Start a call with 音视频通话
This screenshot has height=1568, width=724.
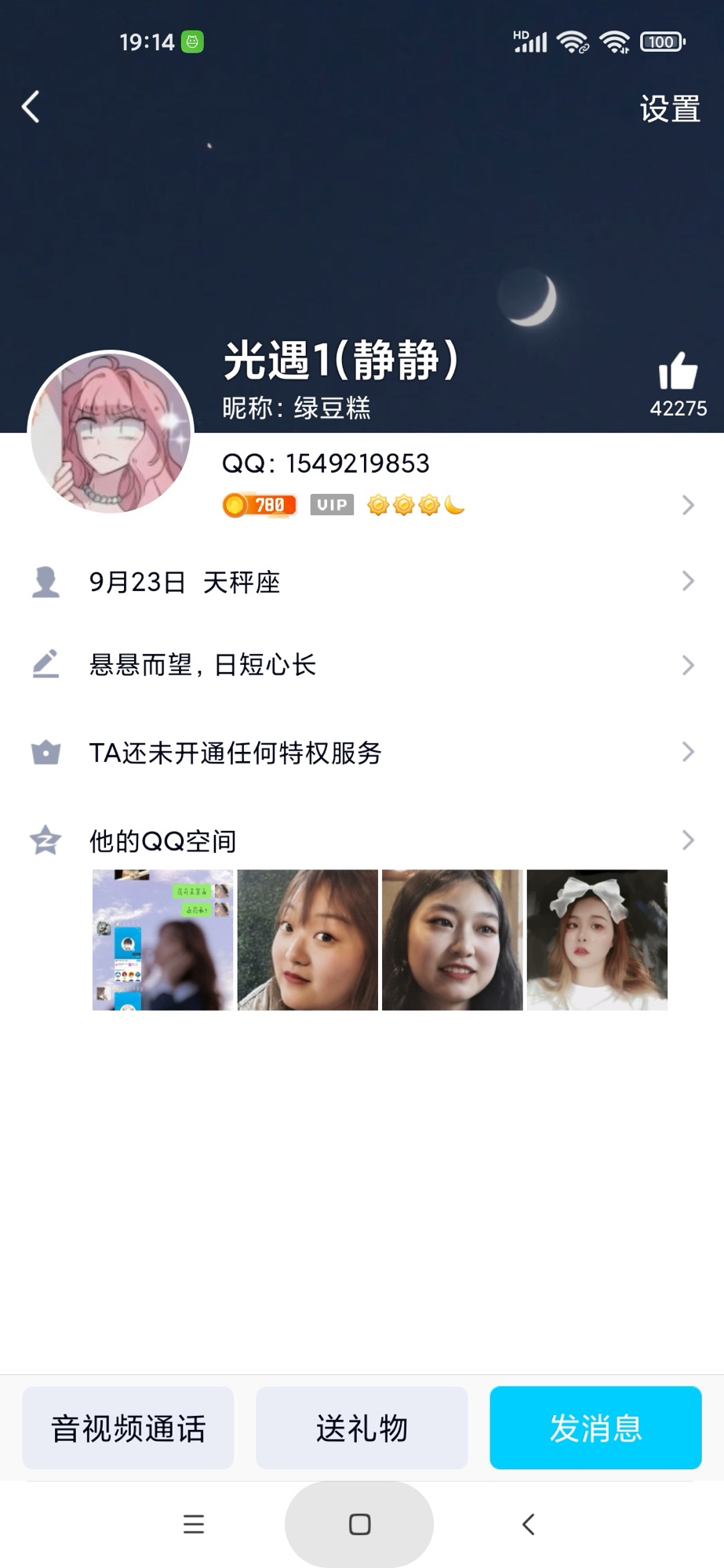click(x=128, y=1428)
